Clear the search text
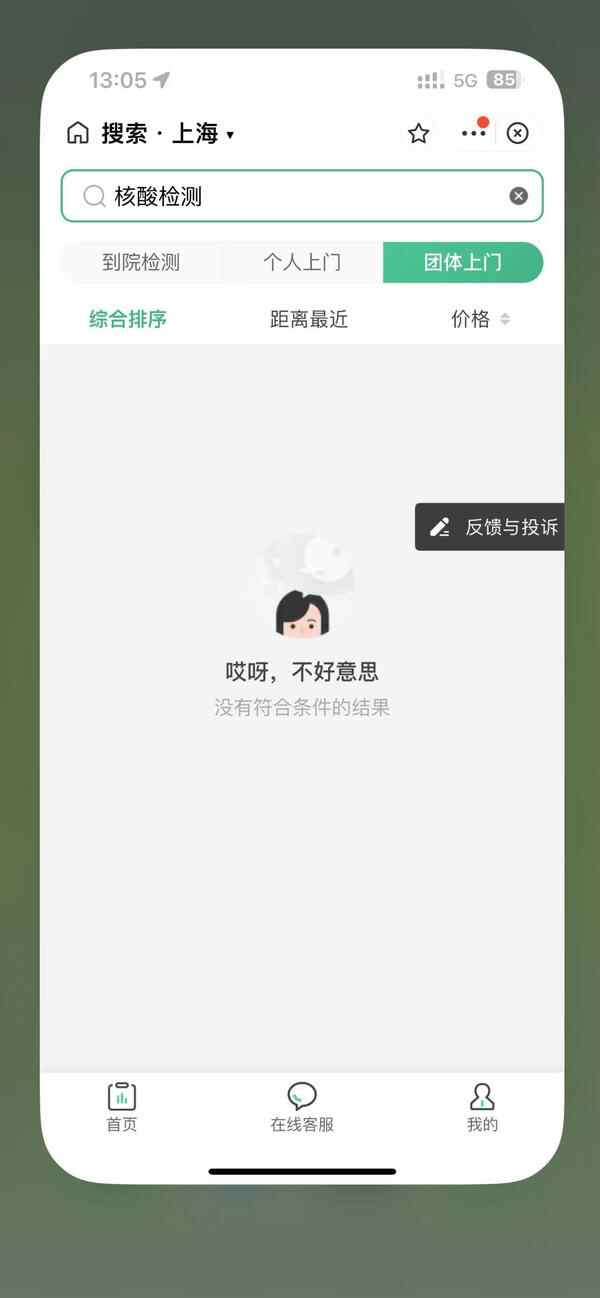This screenshot has width=600, height=1298. pos(518,196)
